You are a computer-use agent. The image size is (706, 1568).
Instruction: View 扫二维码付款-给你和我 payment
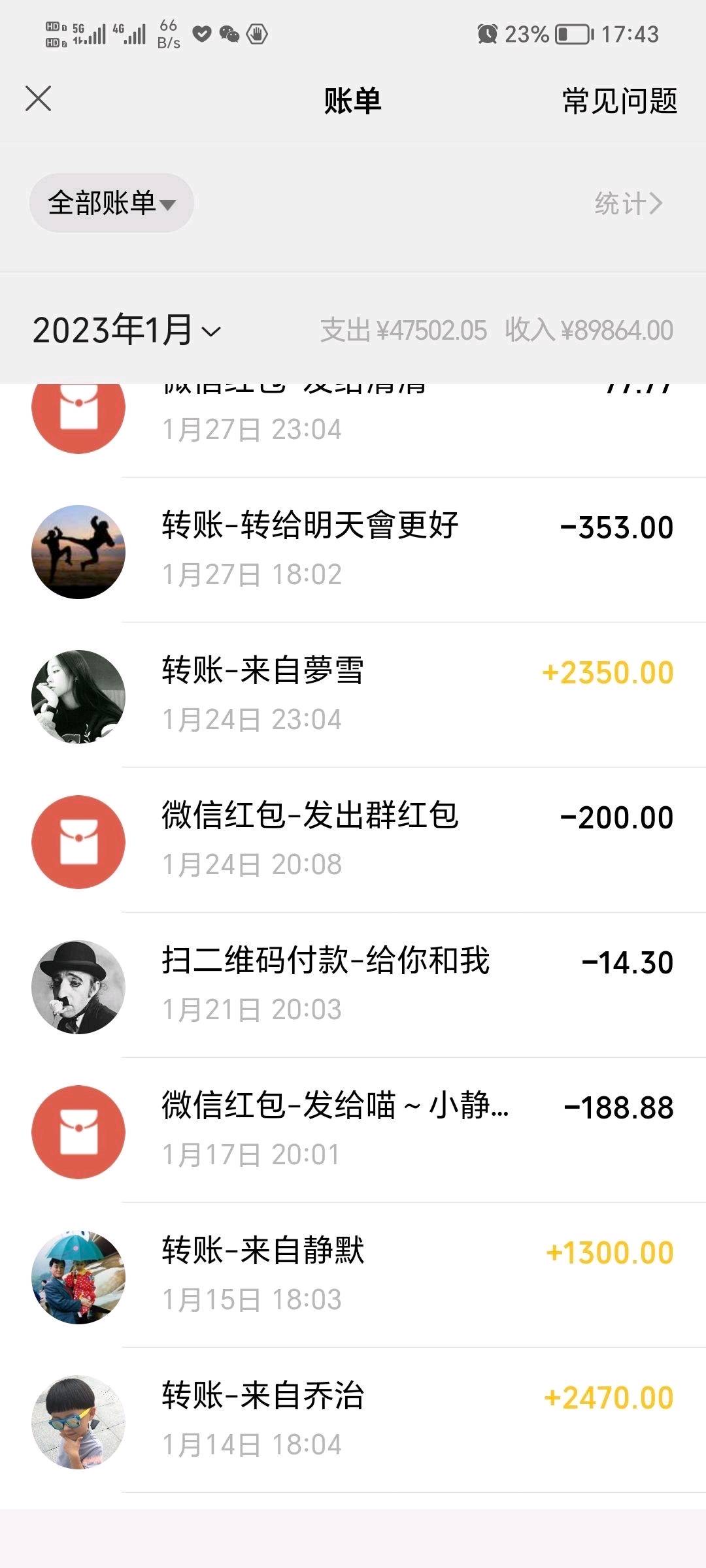click(x=353, y=985)
